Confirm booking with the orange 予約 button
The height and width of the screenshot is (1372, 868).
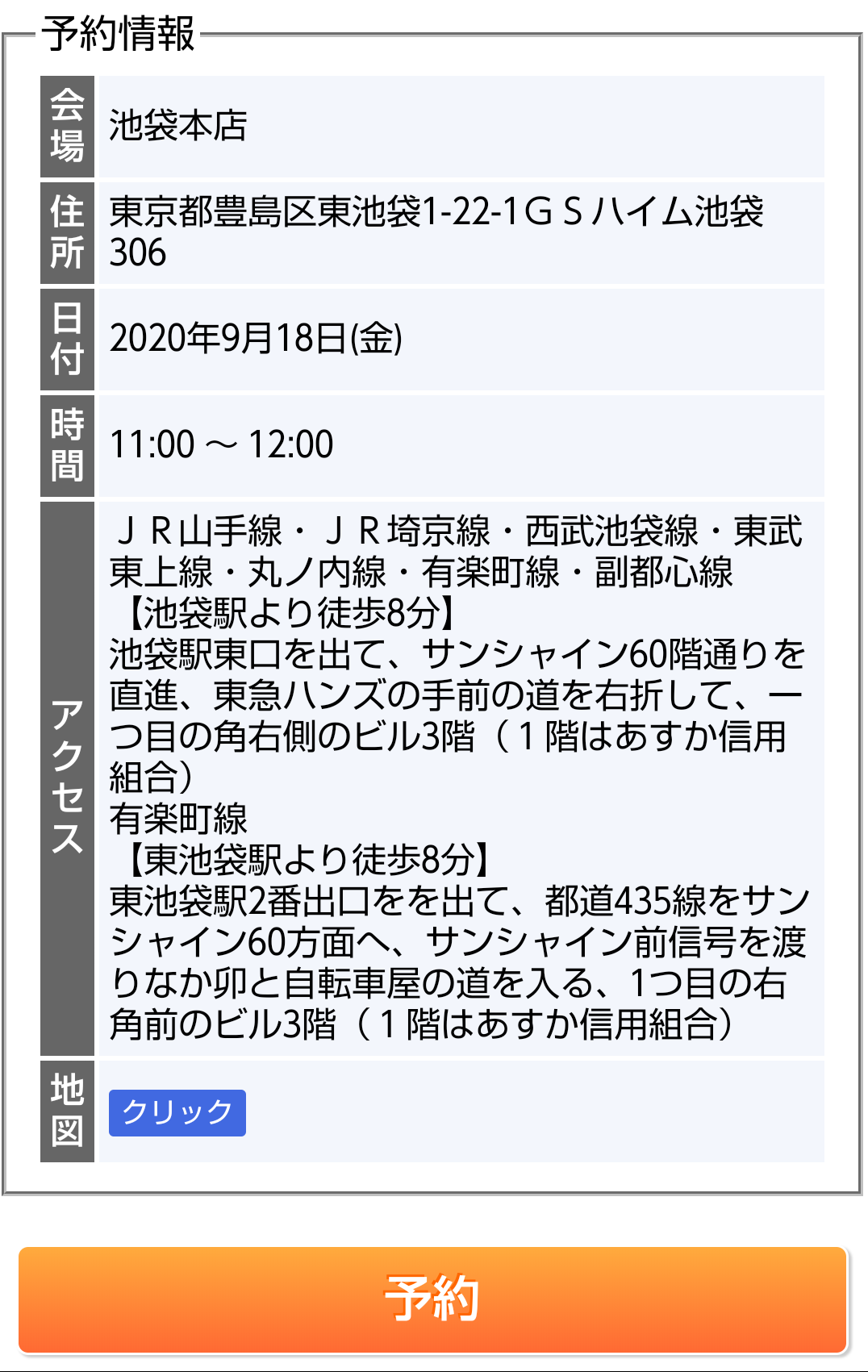432,1299
